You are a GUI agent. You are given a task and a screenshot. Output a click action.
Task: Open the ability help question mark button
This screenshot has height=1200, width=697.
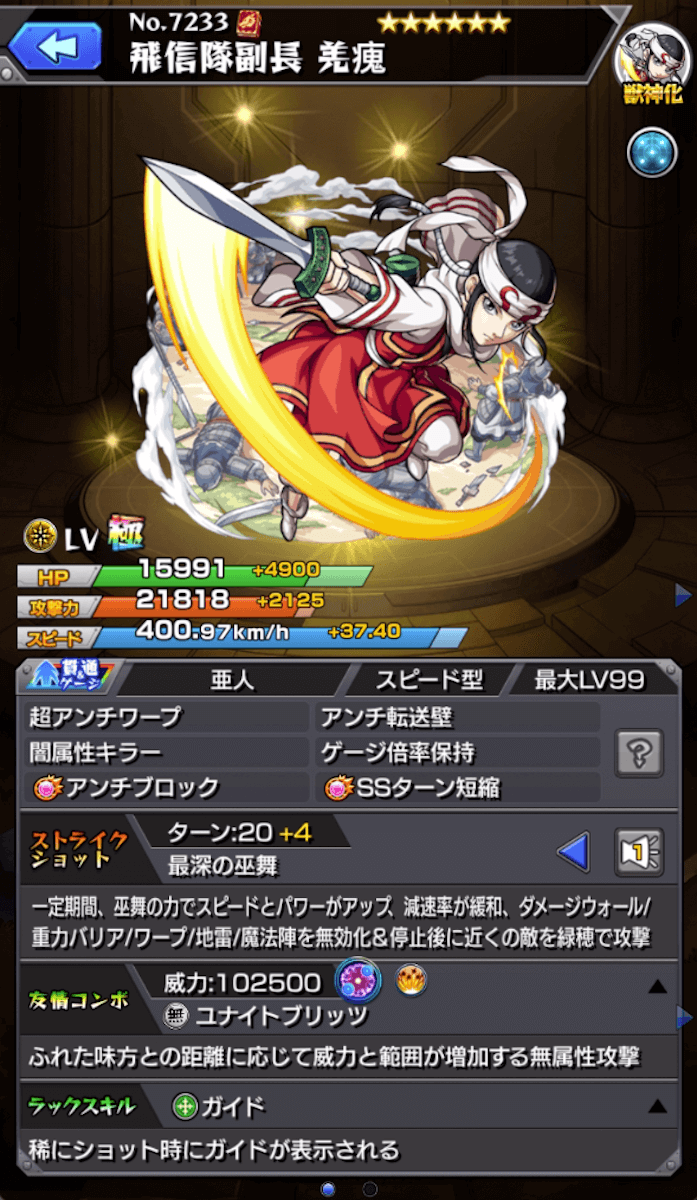pyautogui.click(x=638, y=753)
